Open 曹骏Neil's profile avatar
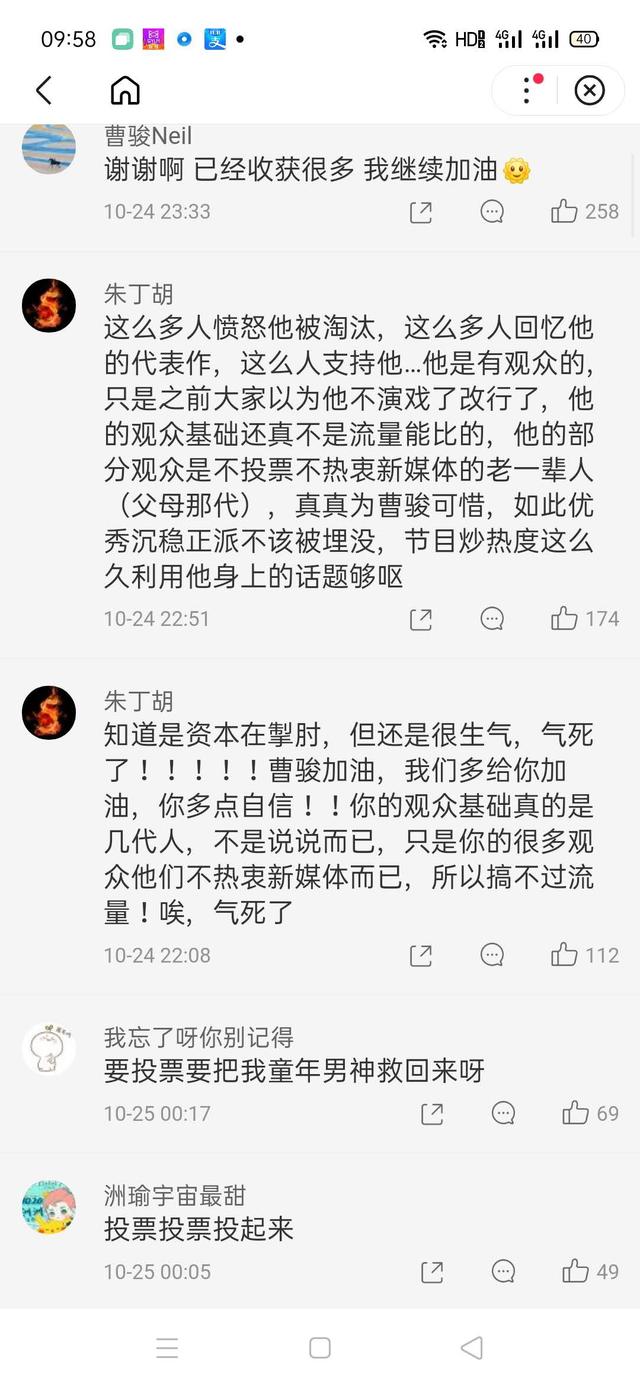Image resolution: width=640 pixels, height=1387 pixels. 49,148
